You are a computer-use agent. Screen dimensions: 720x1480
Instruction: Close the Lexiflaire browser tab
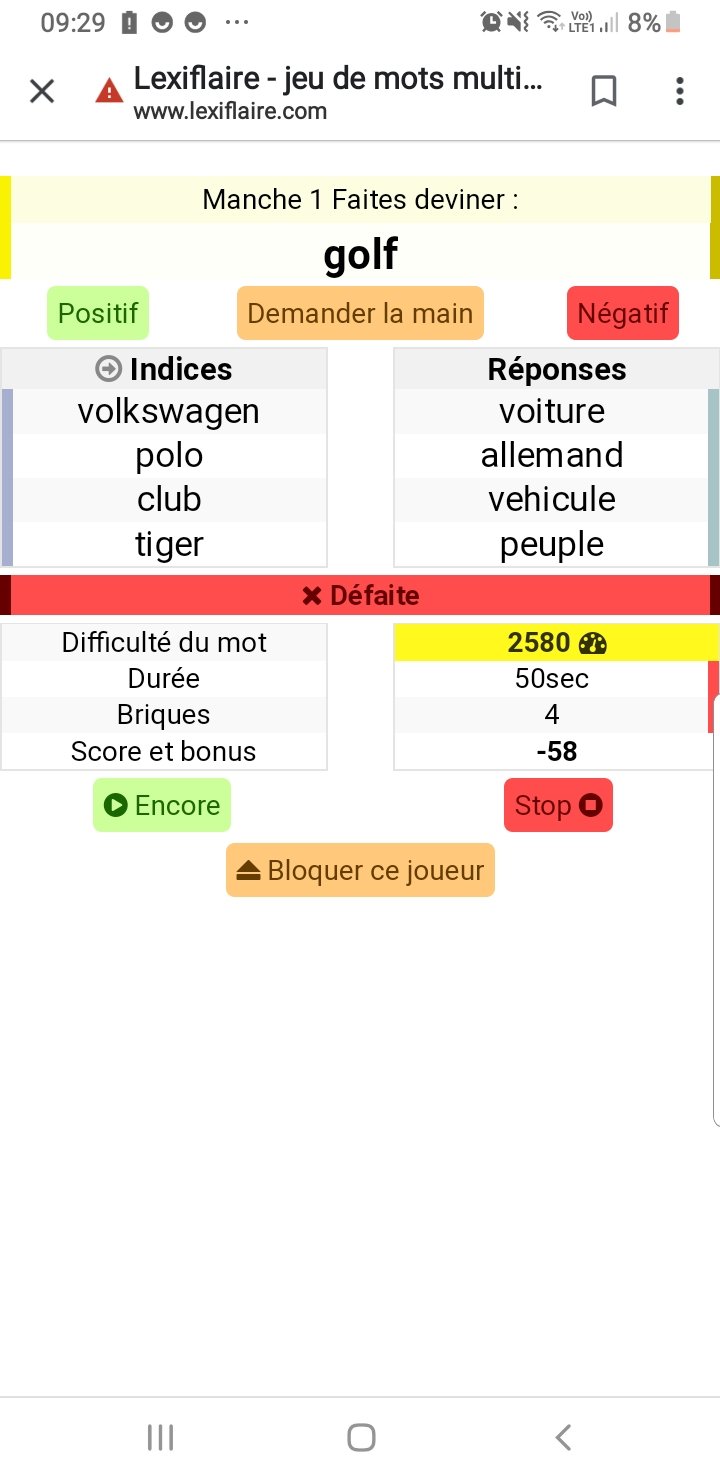[41, 92]
